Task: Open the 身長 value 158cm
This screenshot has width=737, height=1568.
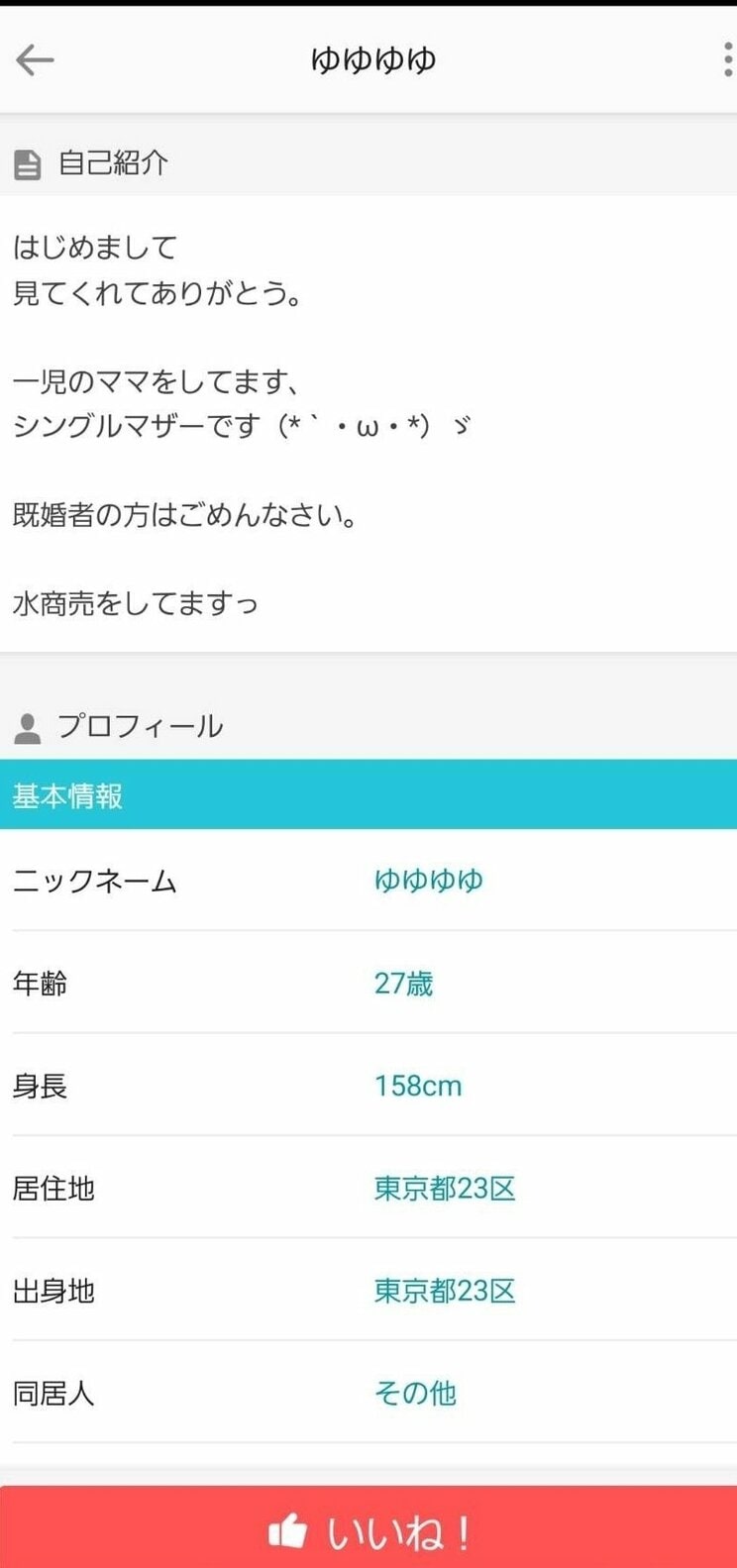Action: tap(417, 1086)
